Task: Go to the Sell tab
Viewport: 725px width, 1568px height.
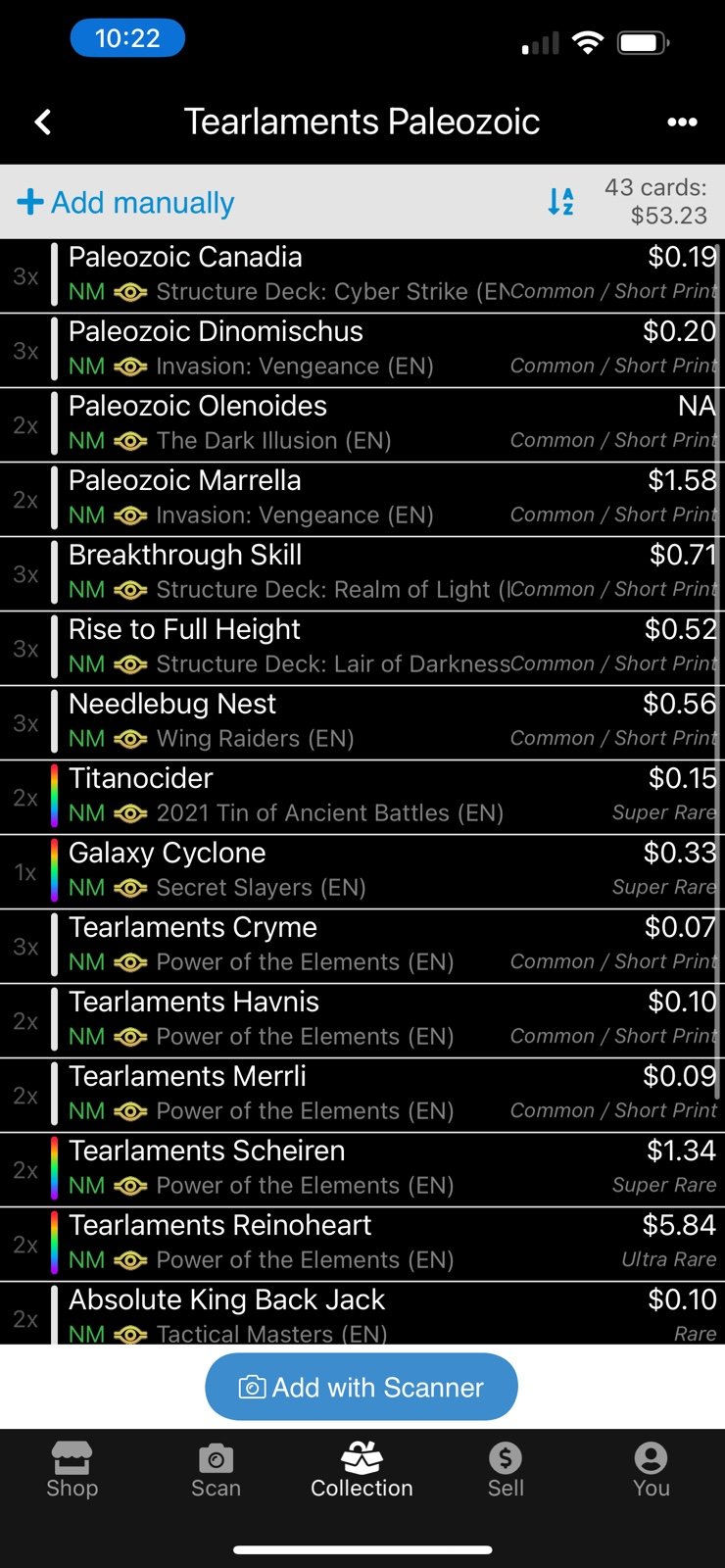Action: point(506,1470)
